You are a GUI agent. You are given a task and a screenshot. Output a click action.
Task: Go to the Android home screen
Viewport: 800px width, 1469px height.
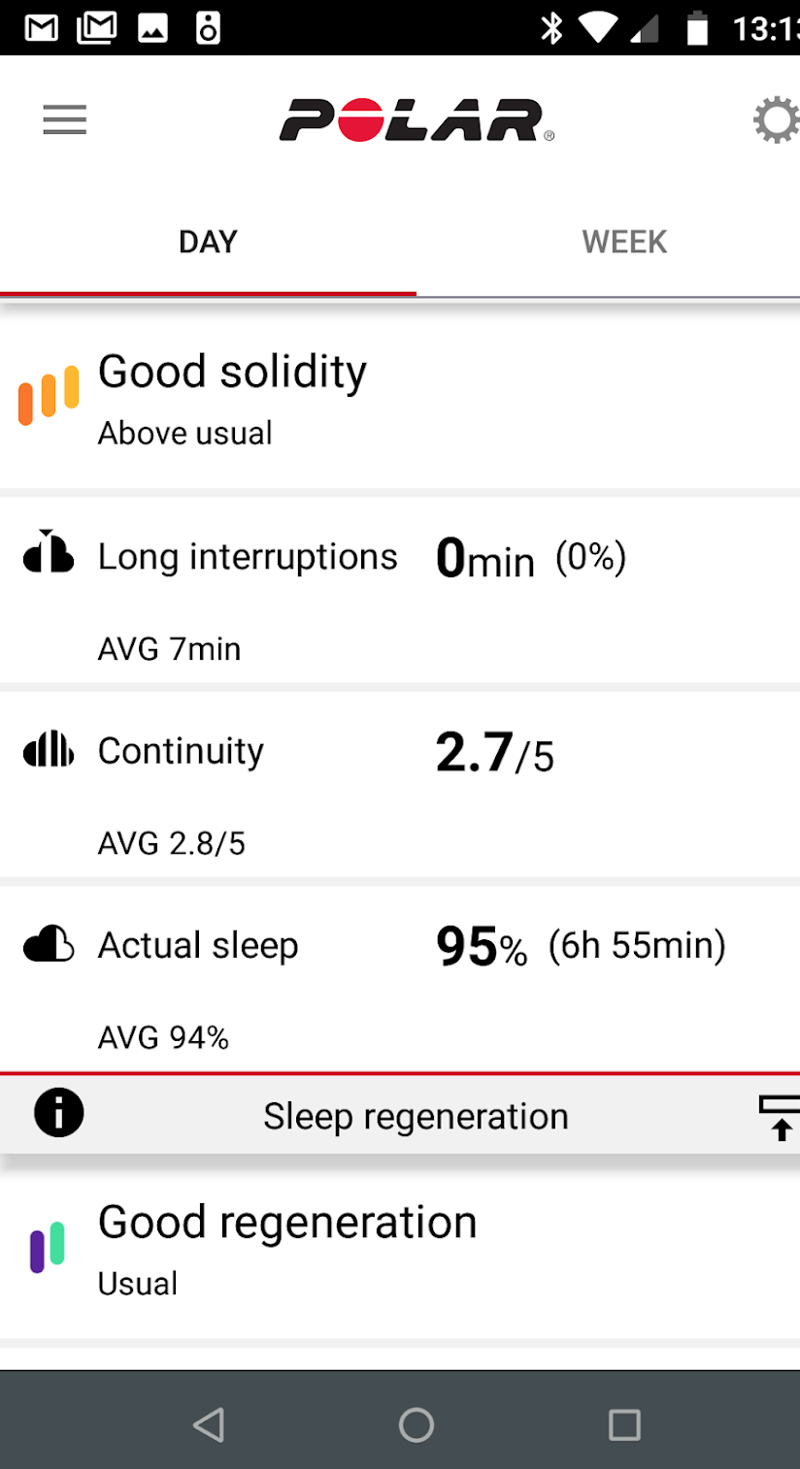(416, 1424)
